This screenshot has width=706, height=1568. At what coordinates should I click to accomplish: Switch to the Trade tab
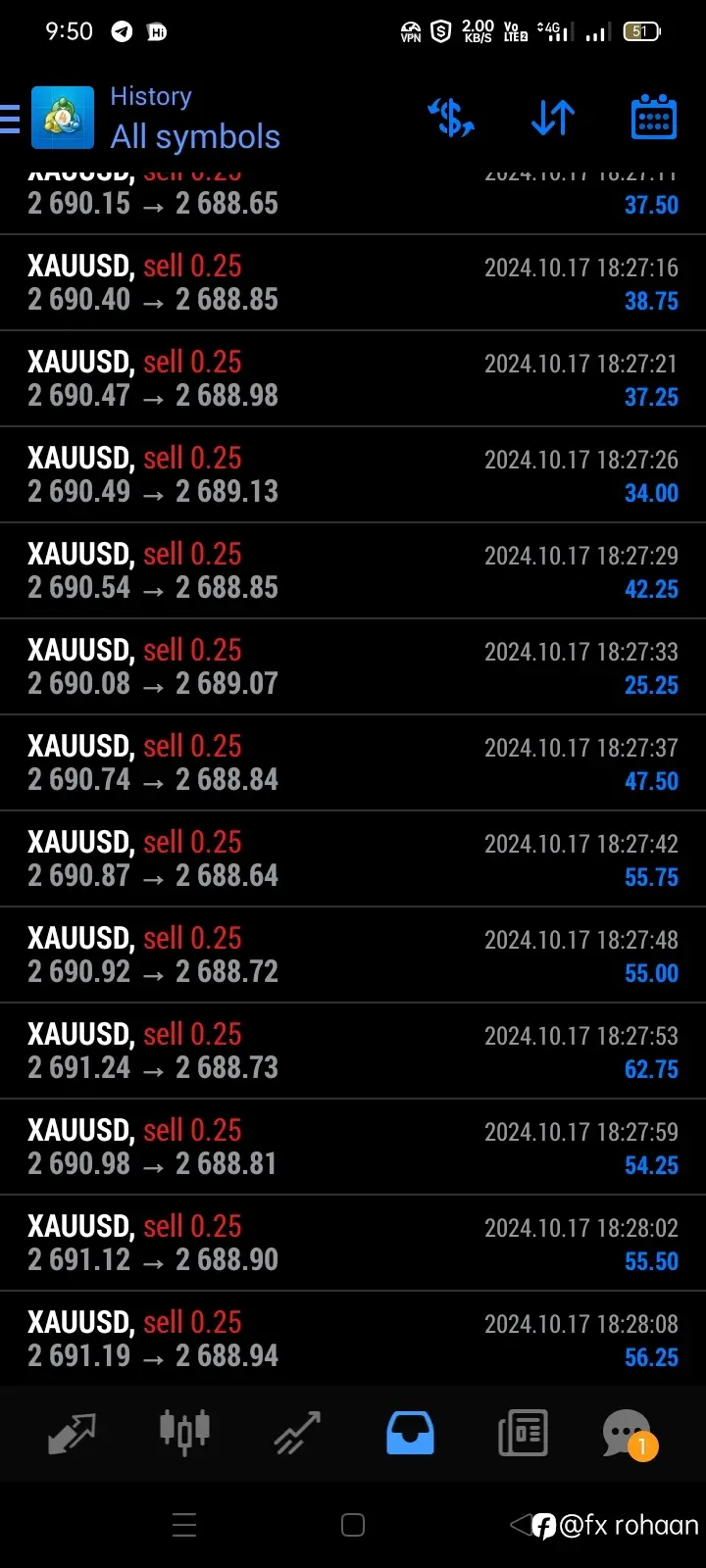[x=297, y=1433]
